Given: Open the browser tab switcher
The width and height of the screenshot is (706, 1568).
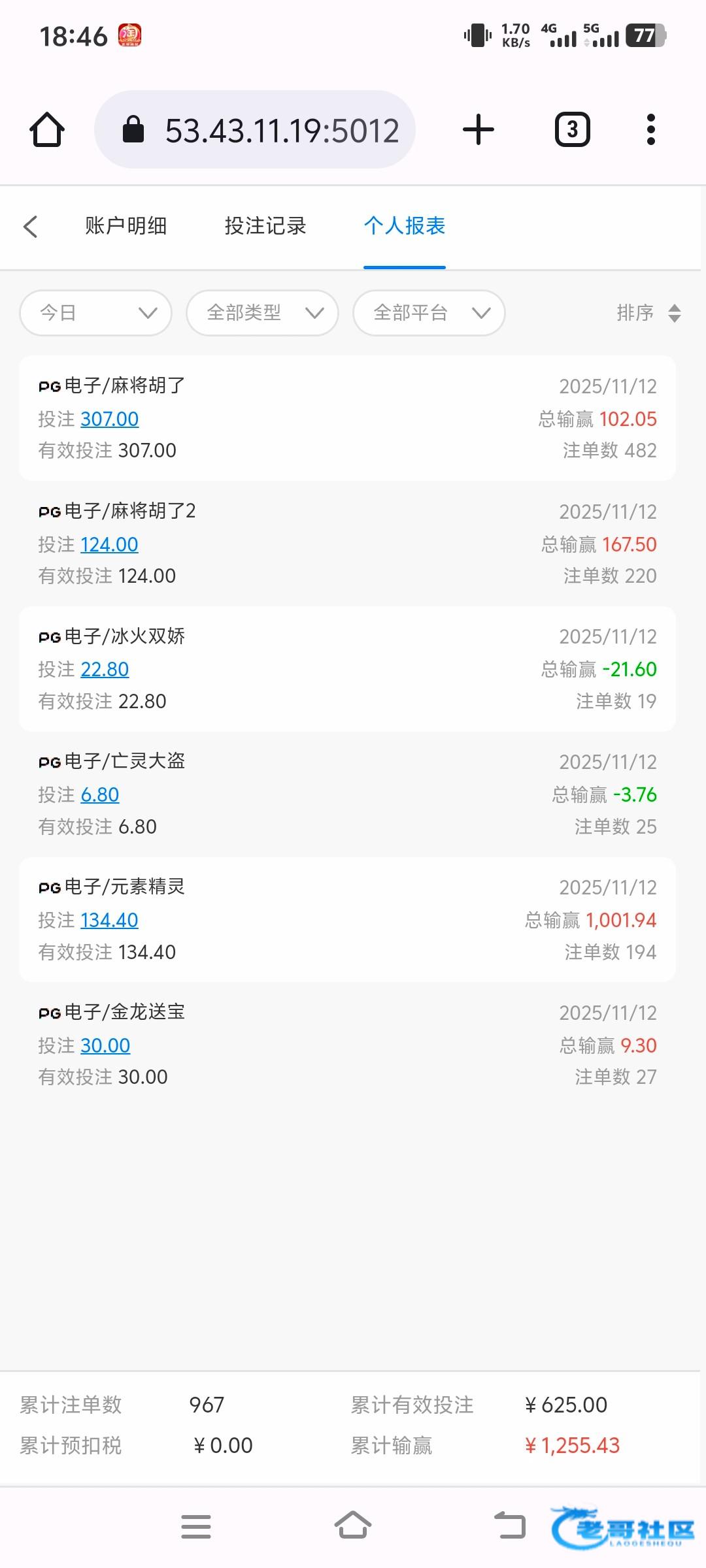Looking at the screenshot, I should (x=572, y=129).
